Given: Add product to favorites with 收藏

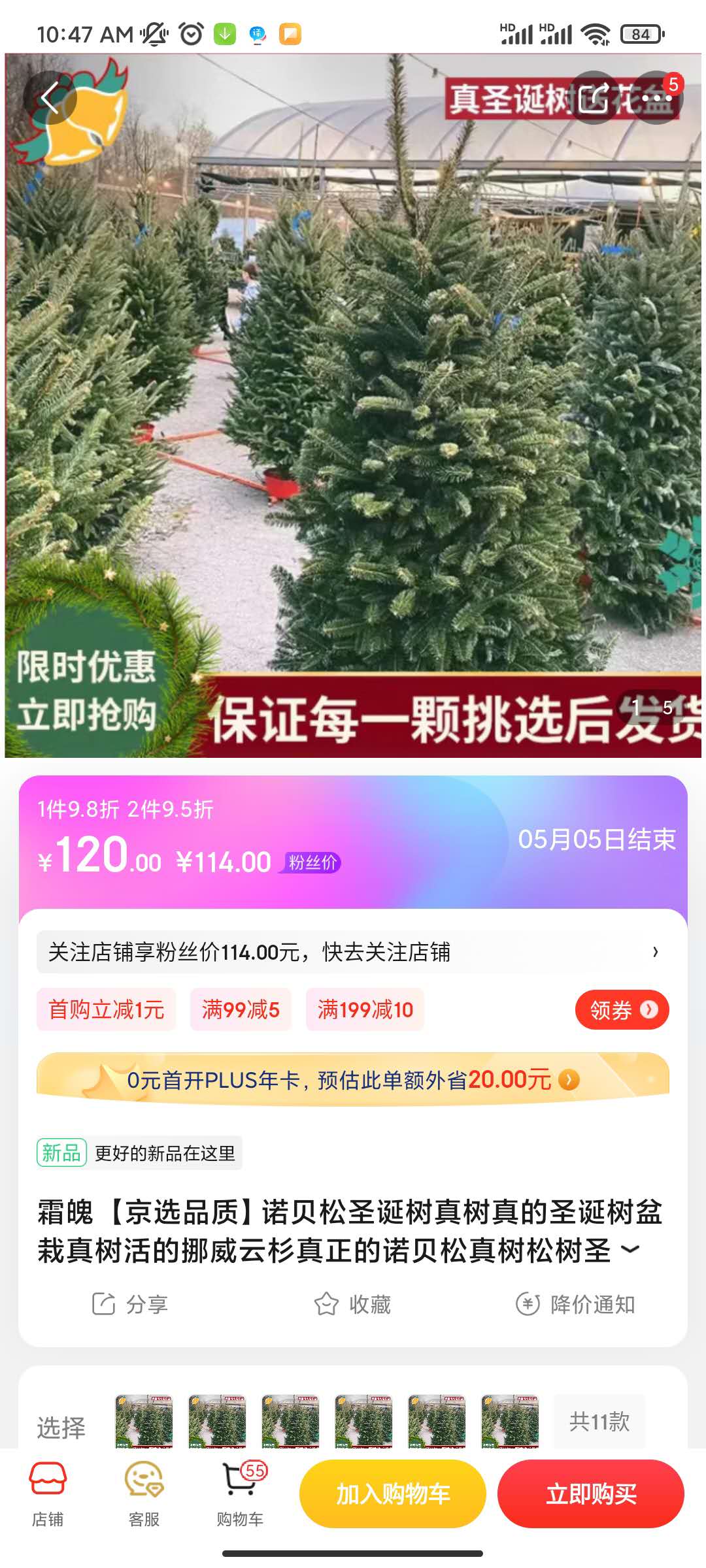Looking at the screenshot, I should [x=353, y=1304].
